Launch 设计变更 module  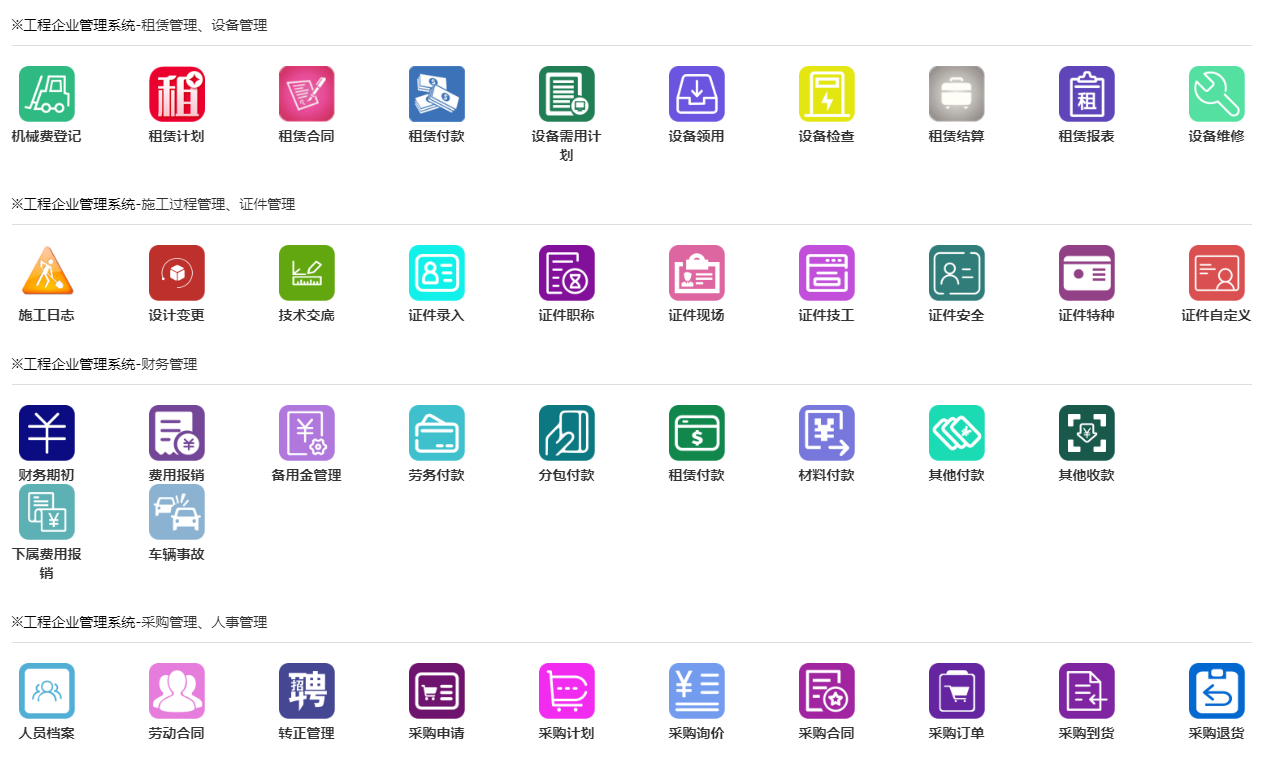click(x=176, y=273)
